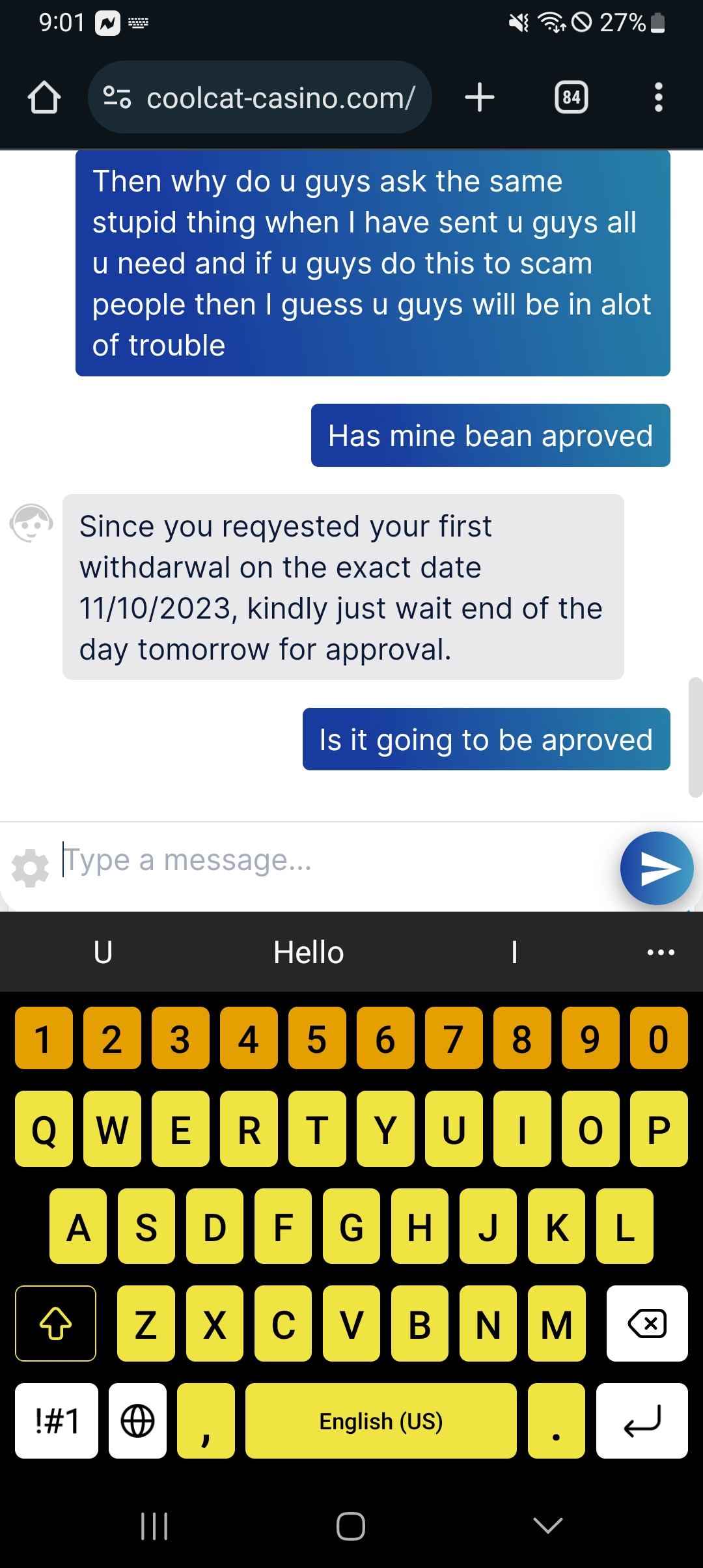Open a new browser tab
This screenshot has width=703, height=1568.
click(x=480, y=98)
